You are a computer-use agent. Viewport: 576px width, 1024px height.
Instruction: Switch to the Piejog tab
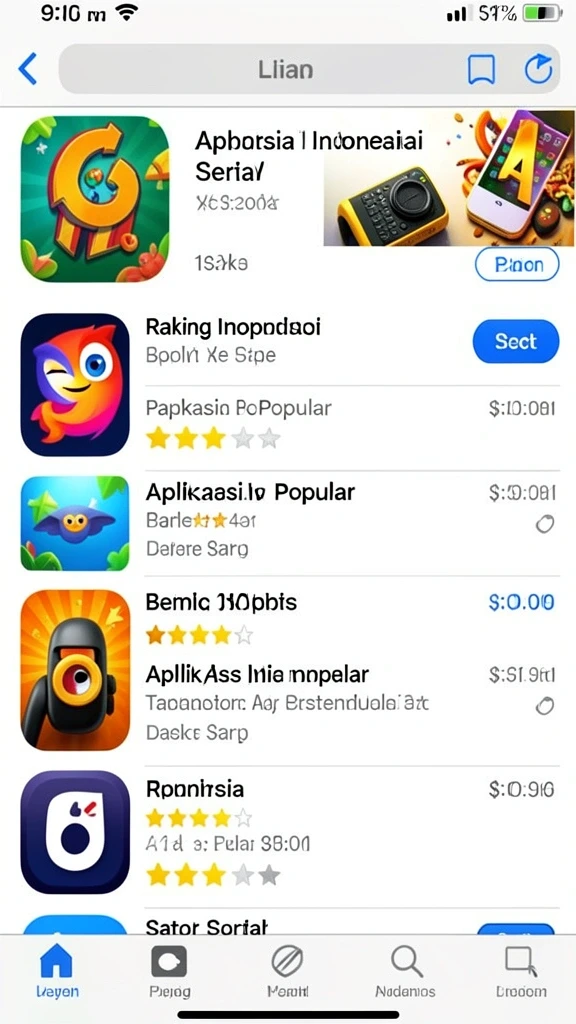pyautogui.click(x=169, y=971)
